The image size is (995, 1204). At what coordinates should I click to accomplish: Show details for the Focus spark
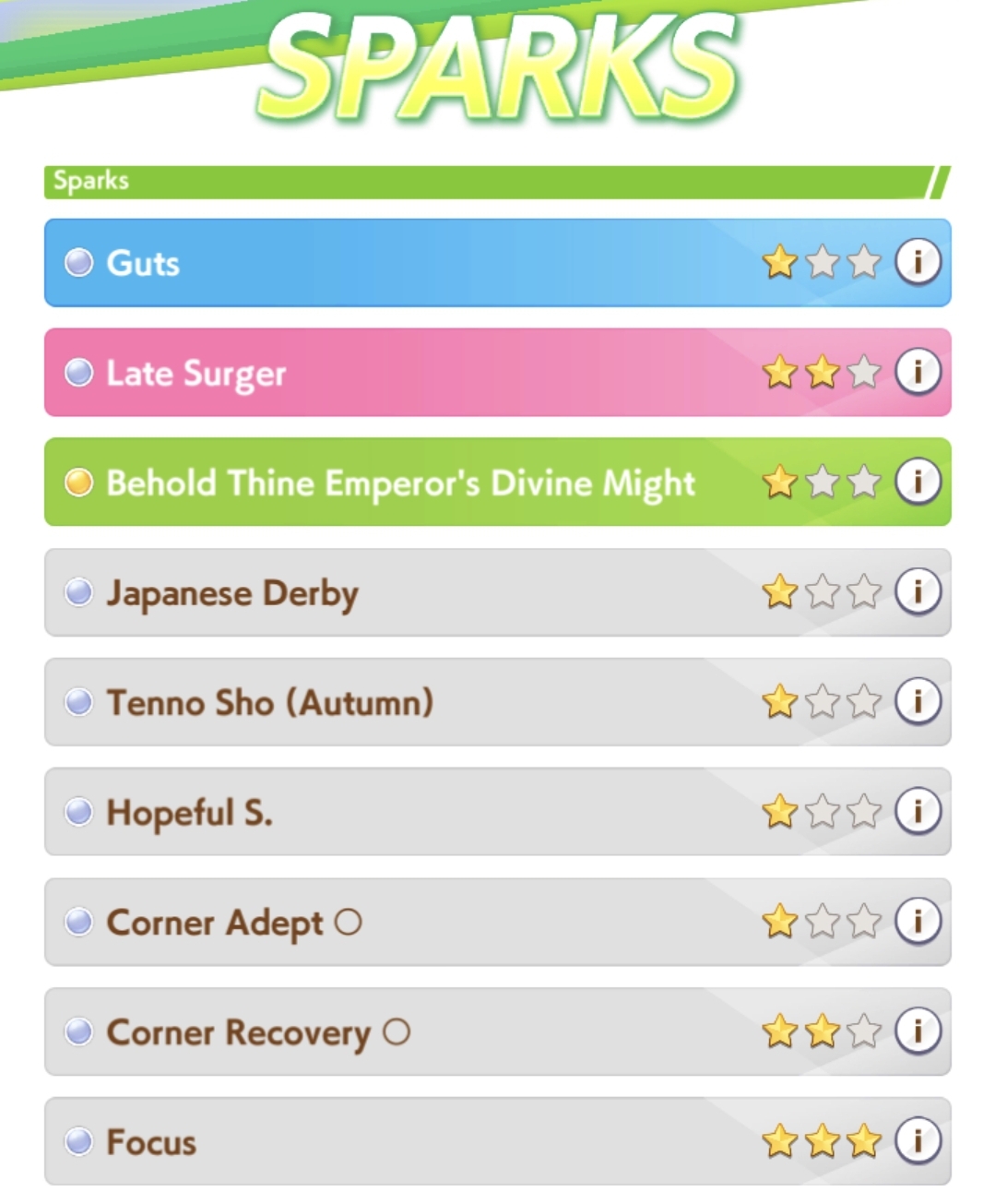(x=918, y=1140)
